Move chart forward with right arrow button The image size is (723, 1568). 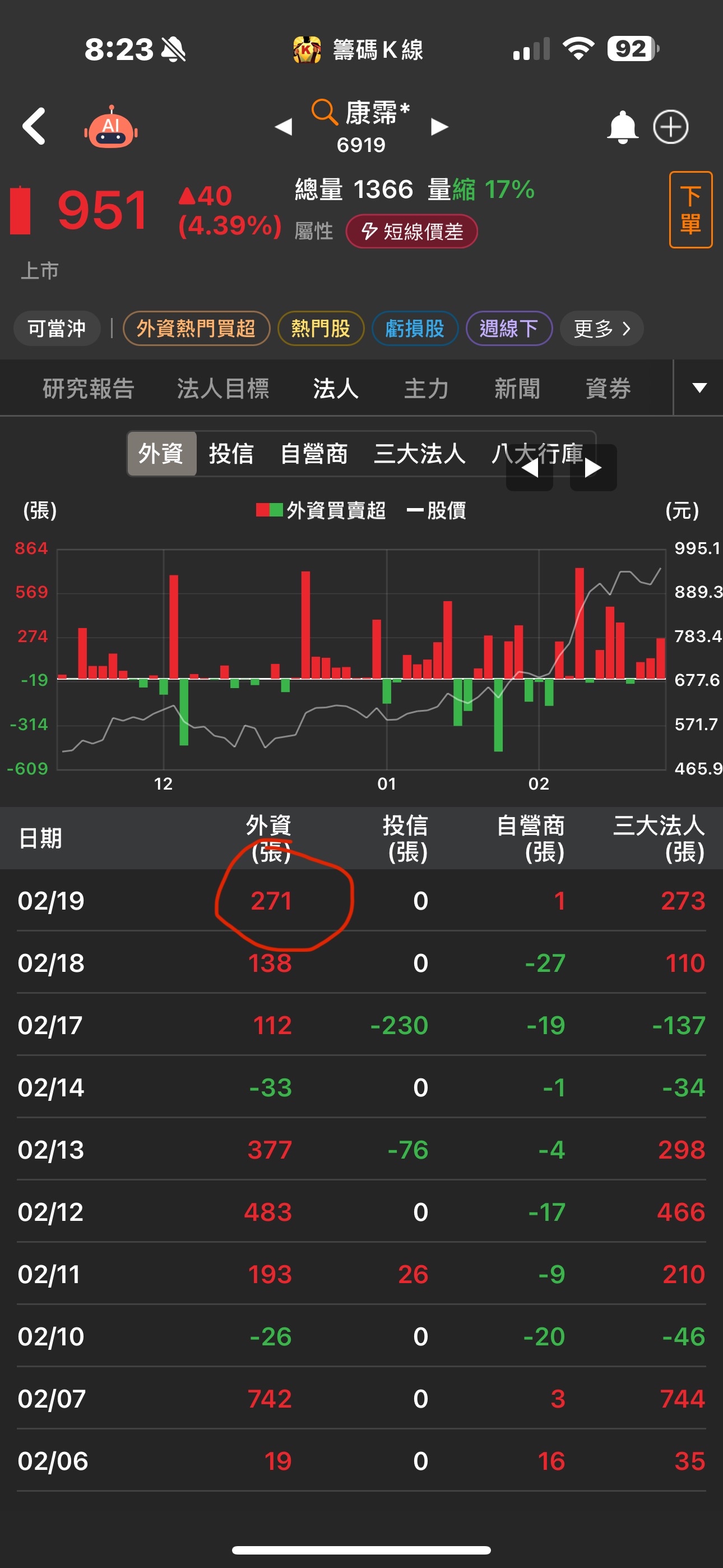[593, 468]
